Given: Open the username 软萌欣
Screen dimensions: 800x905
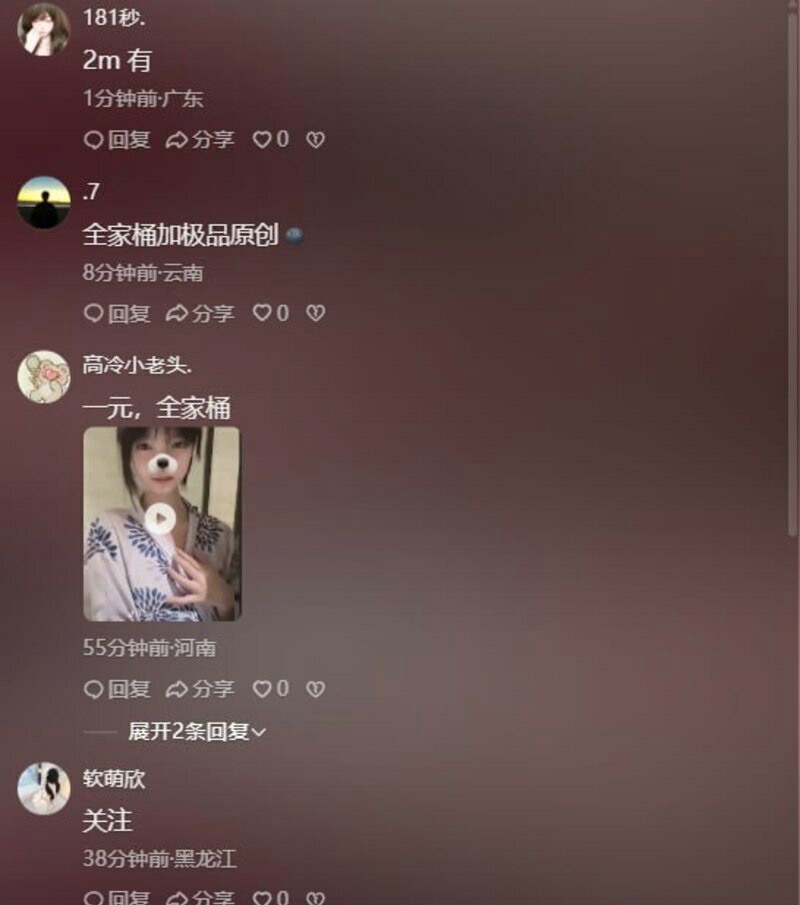Looking at the screenshot, I should pos(113,779).
